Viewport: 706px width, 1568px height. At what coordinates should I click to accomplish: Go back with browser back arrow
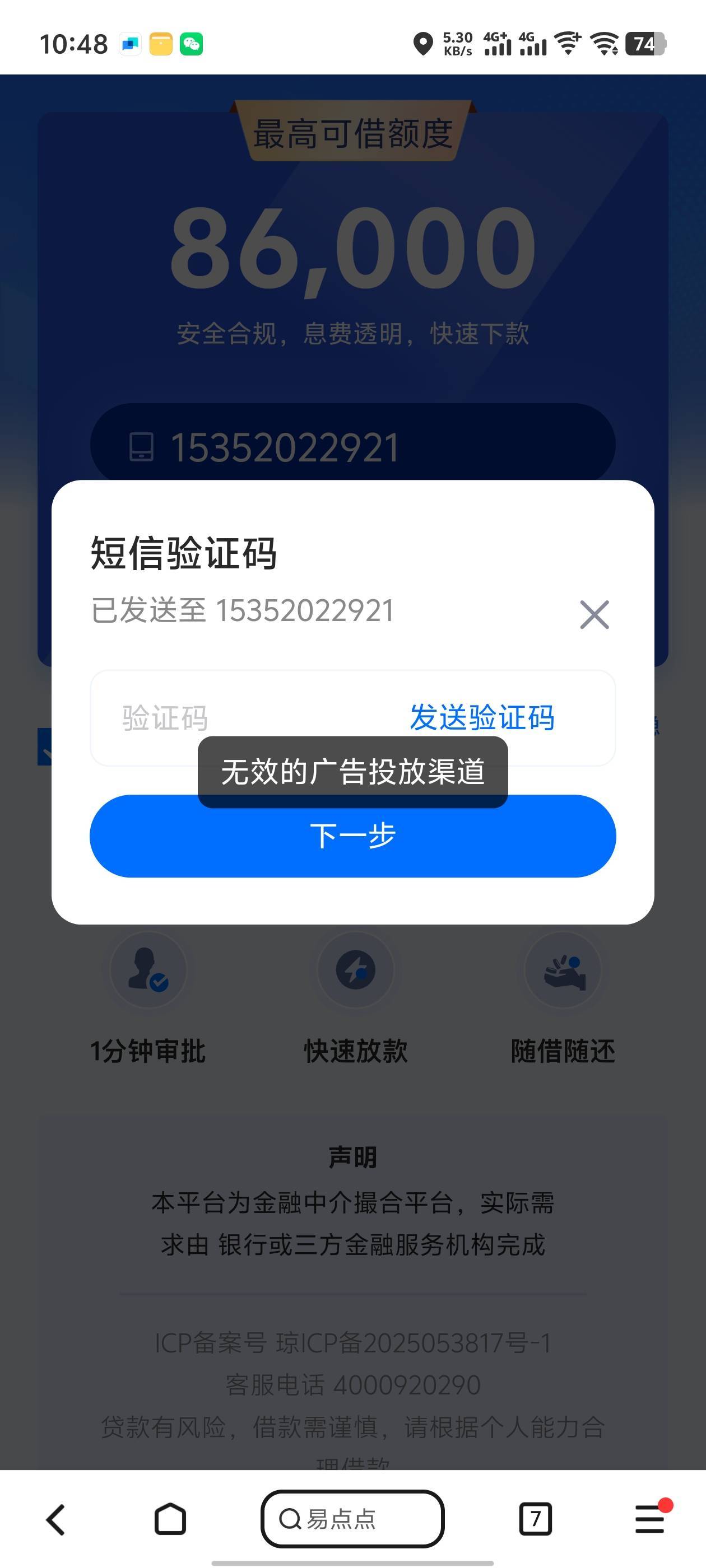[56, 1520]
